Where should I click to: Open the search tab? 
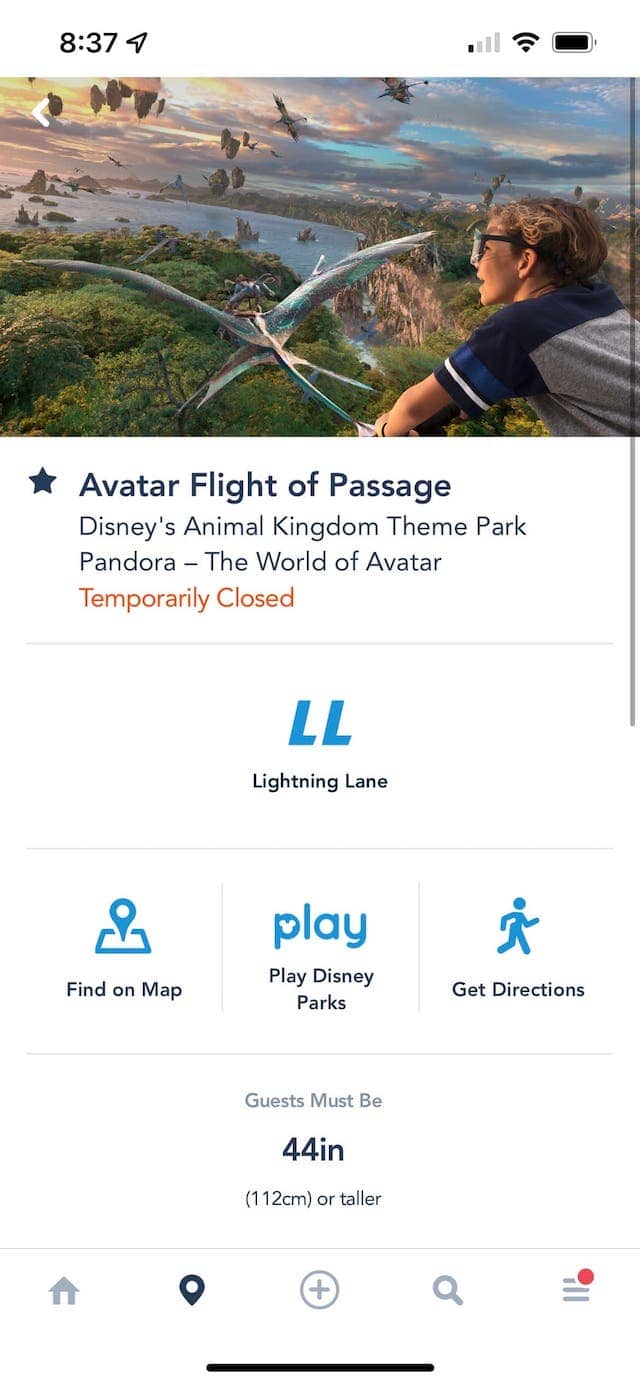pyautogui.click(x=447, y=1291)
